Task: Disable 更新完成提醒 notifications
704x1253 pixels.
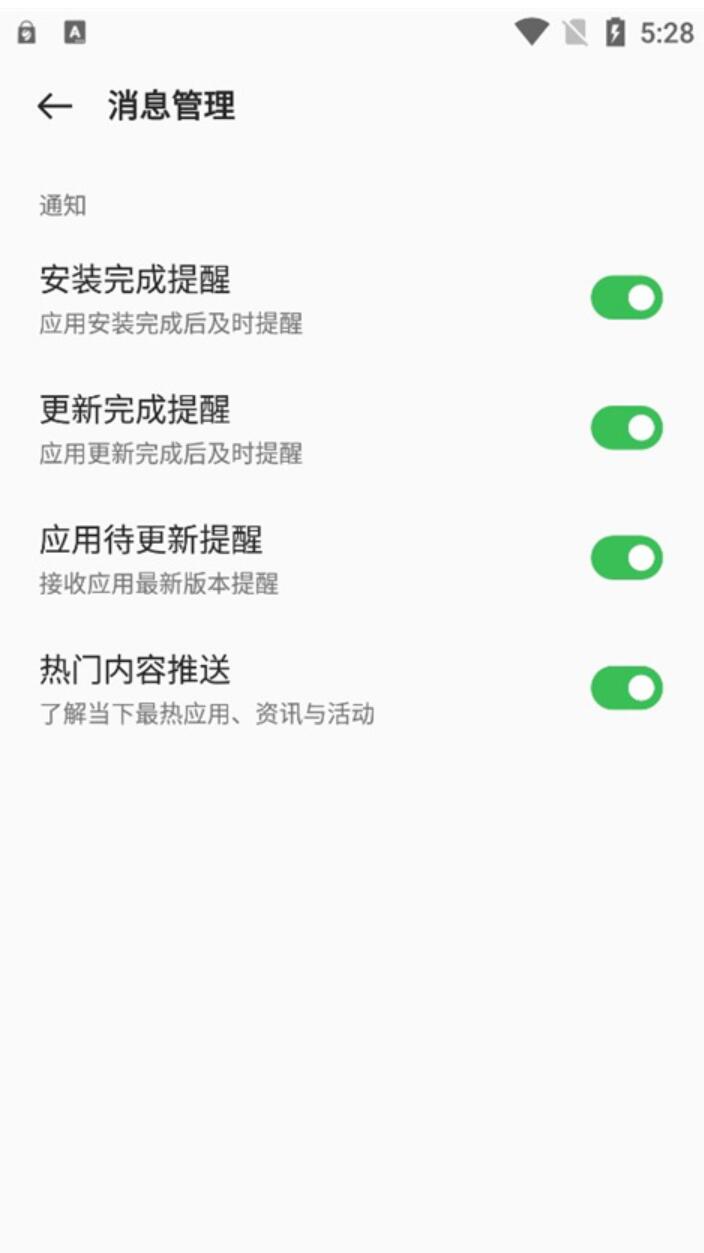Action: tap(626, 428)
